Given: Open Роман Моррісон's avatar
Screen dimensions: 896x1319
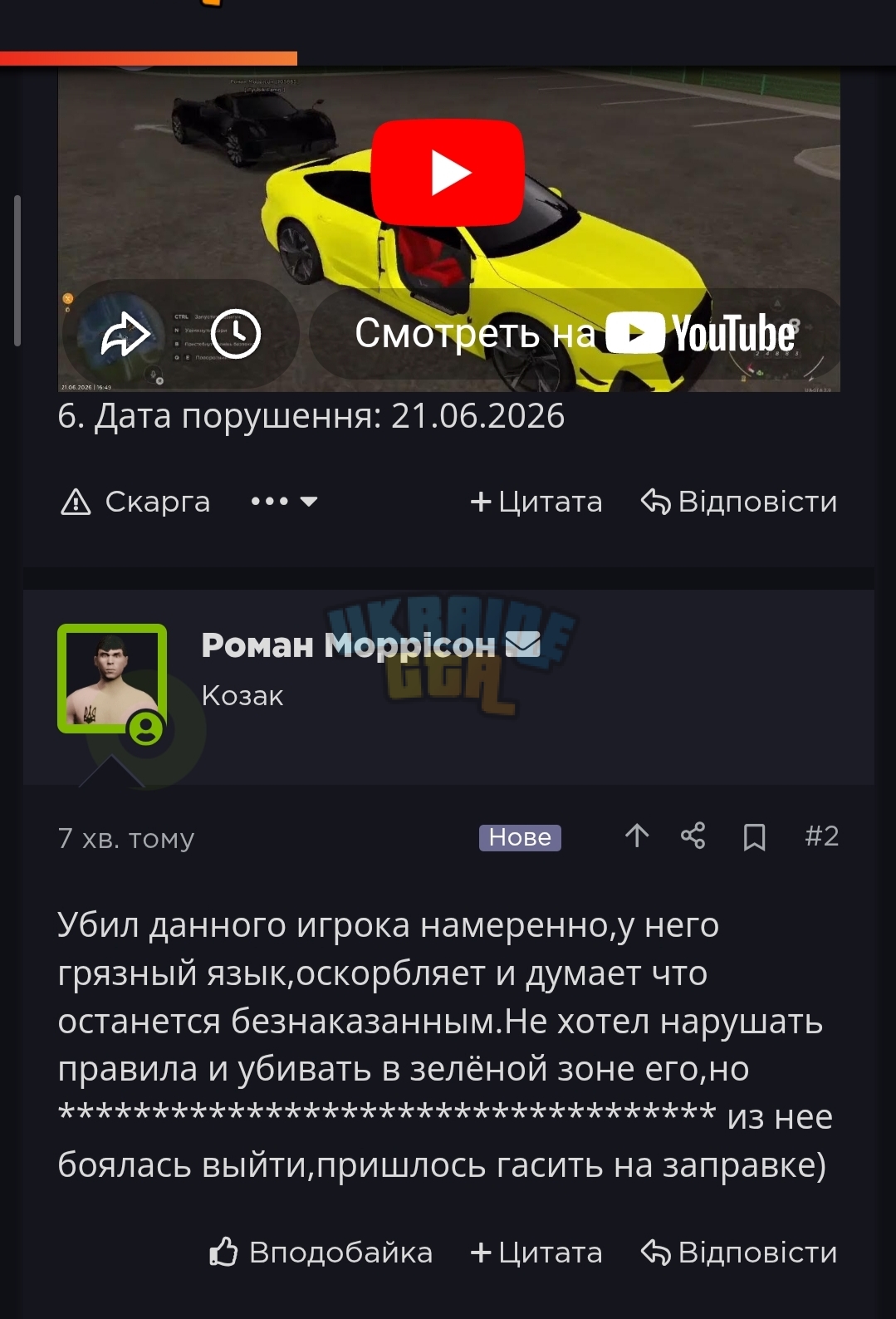Looking at the screenshot, I should pyautogui.click(x=112, y=679).
